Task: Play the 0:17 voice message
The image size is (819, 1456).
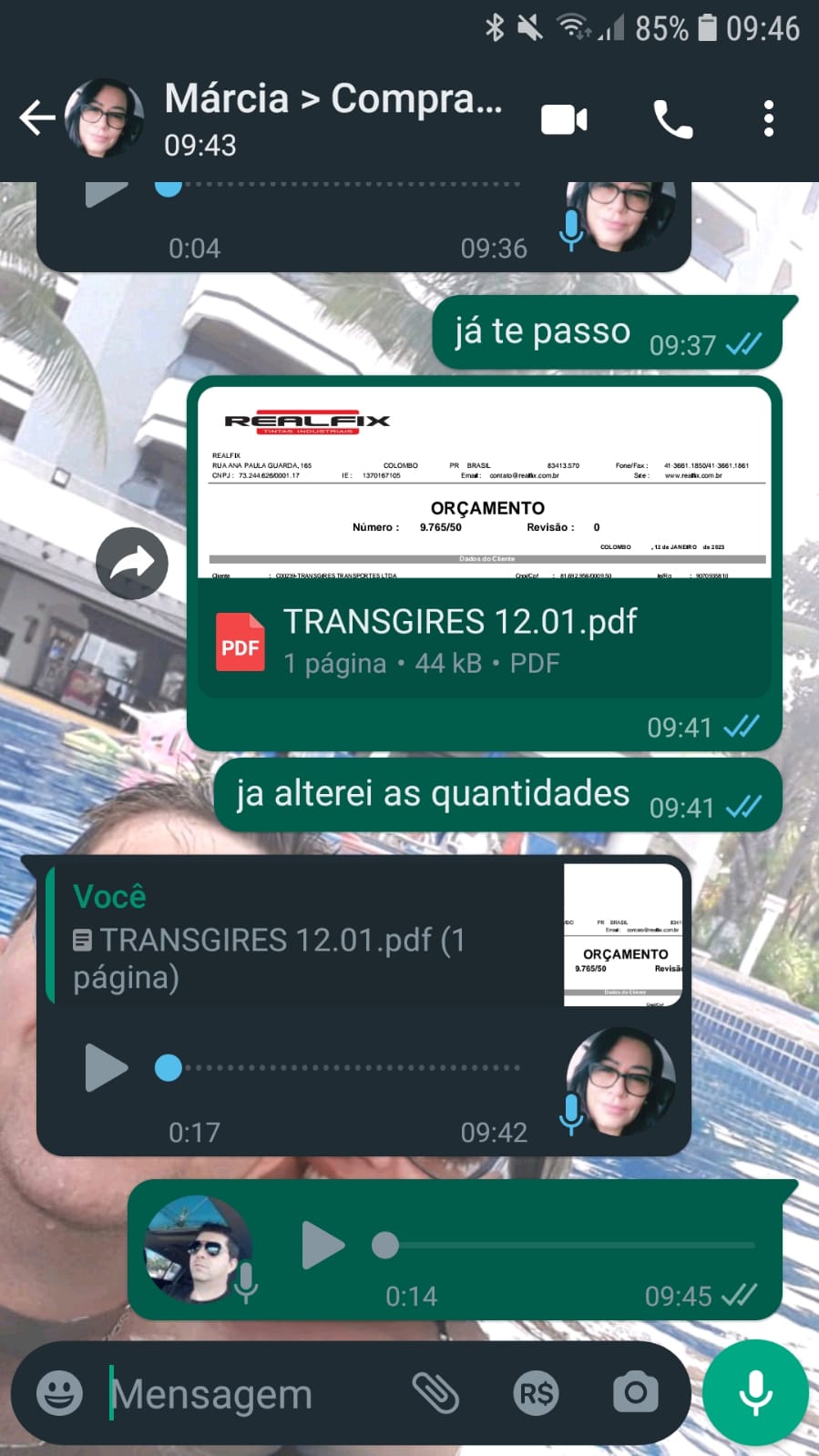Action: (x=106, y=1067)
